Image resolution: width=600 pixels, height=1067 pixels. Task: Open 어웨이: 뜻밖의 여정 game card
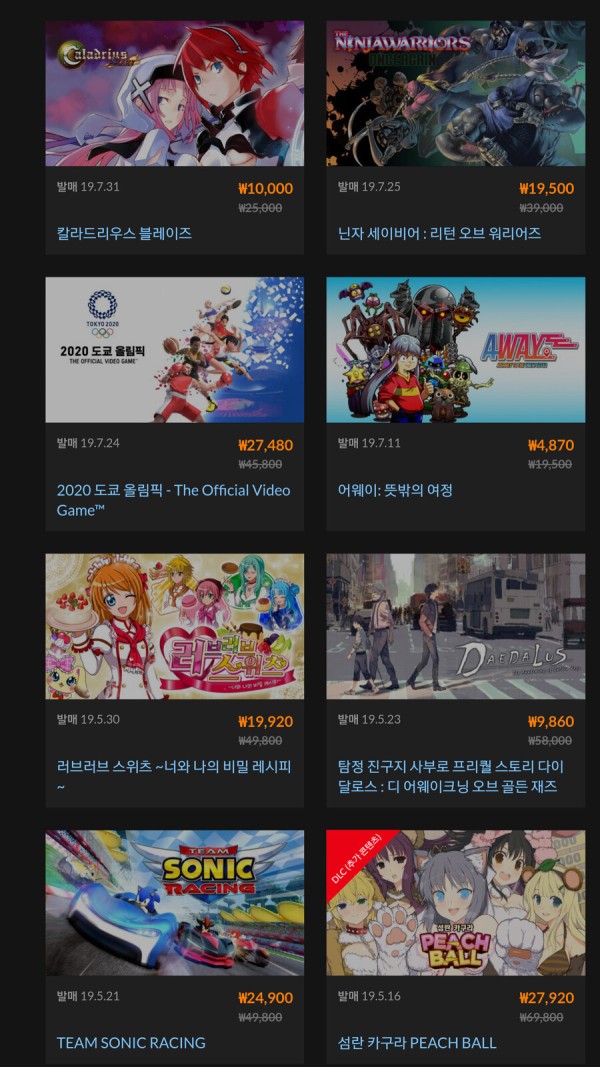point(455,350)
